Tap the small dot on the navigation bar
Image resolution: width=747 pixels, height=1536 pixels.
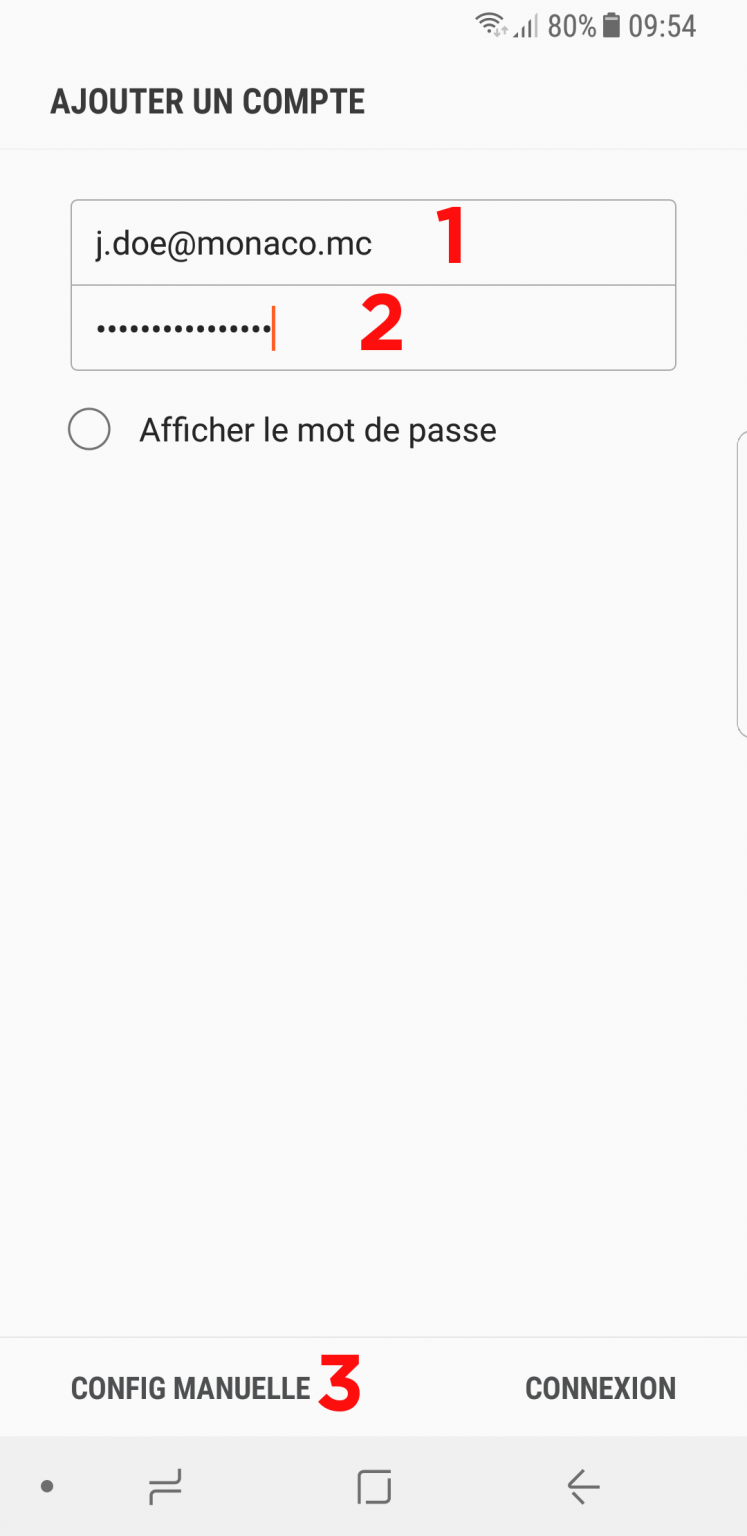[x=46, y=1487]
